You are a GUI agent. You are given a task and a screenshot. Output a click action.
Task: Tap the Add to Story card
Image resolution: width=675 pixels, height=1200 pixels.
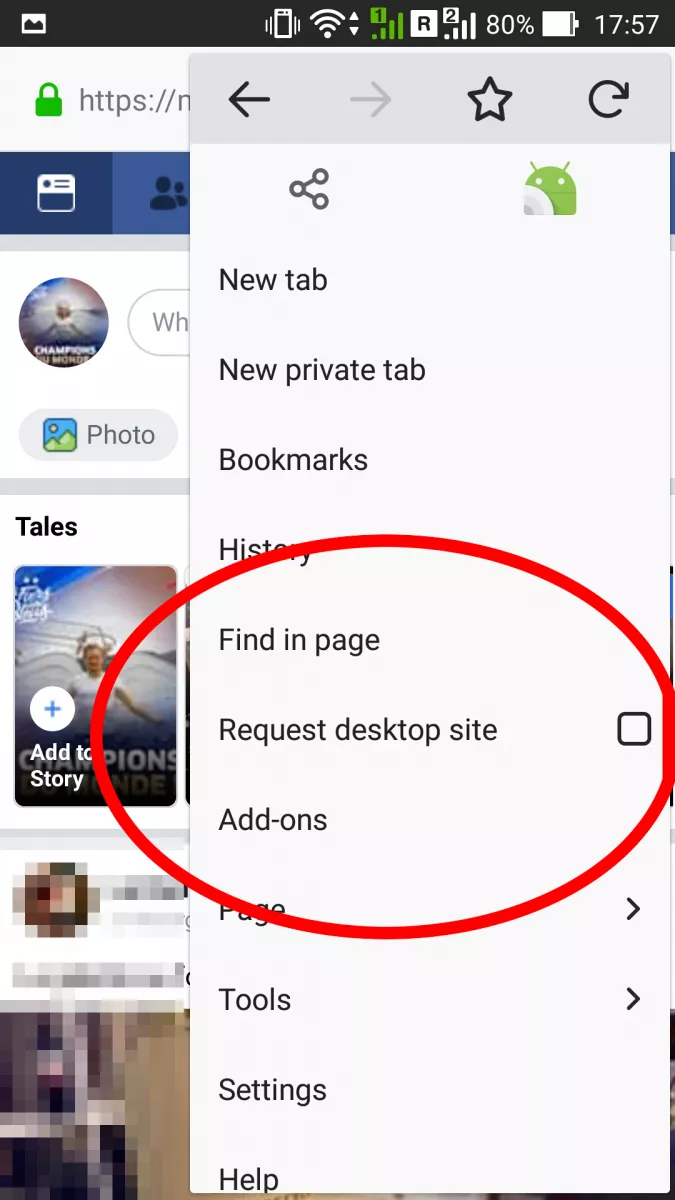[96, 686]
